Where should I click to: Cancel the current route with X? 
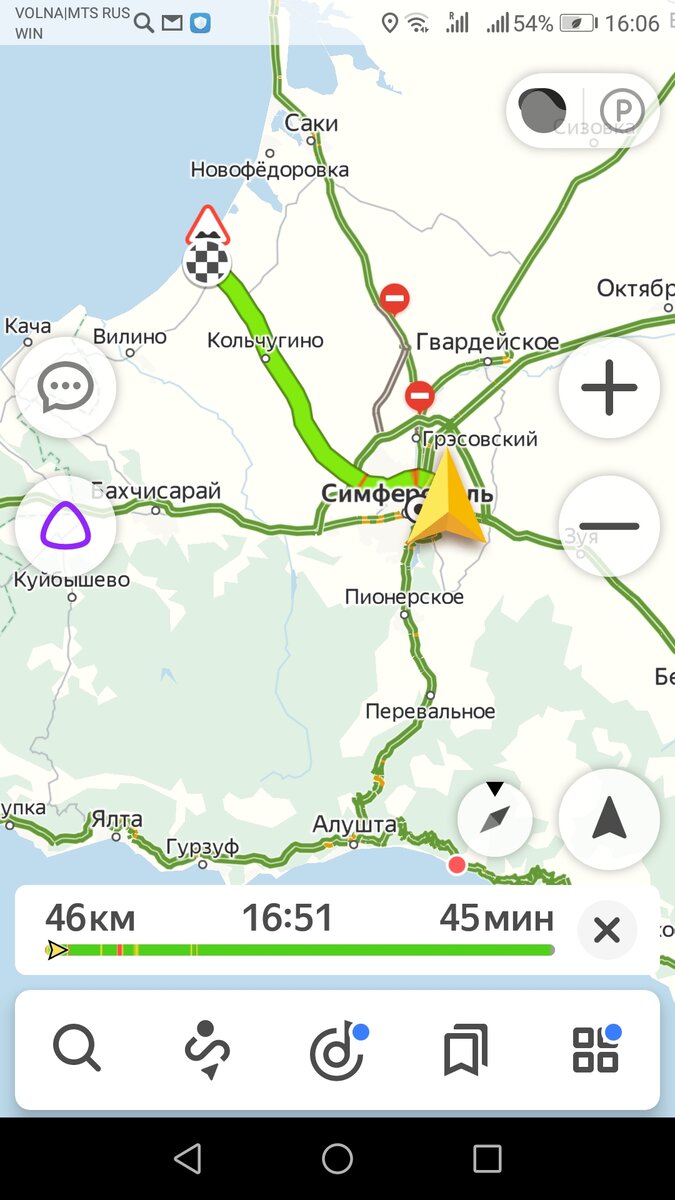click(x=607, y=931)
